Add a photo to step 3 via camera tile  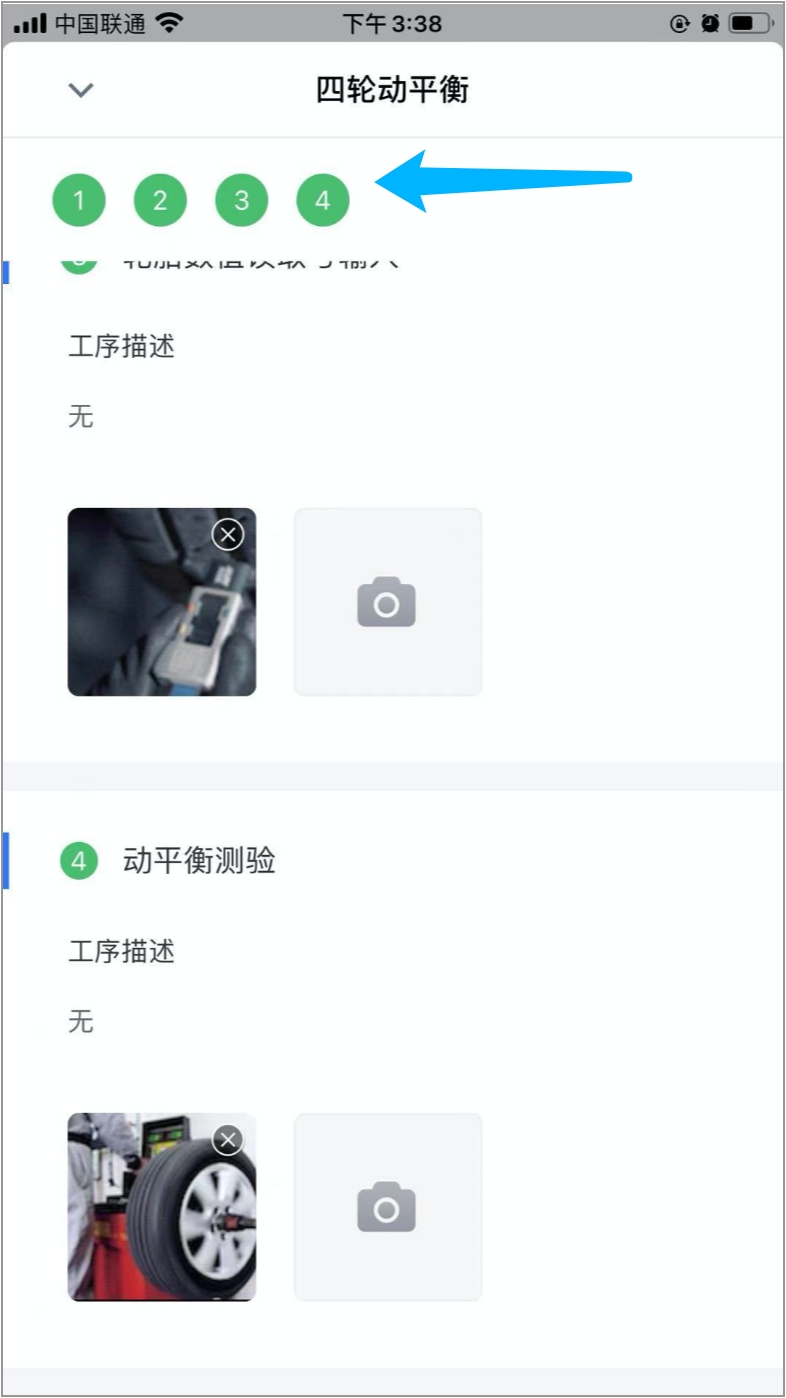coord(387,602)
